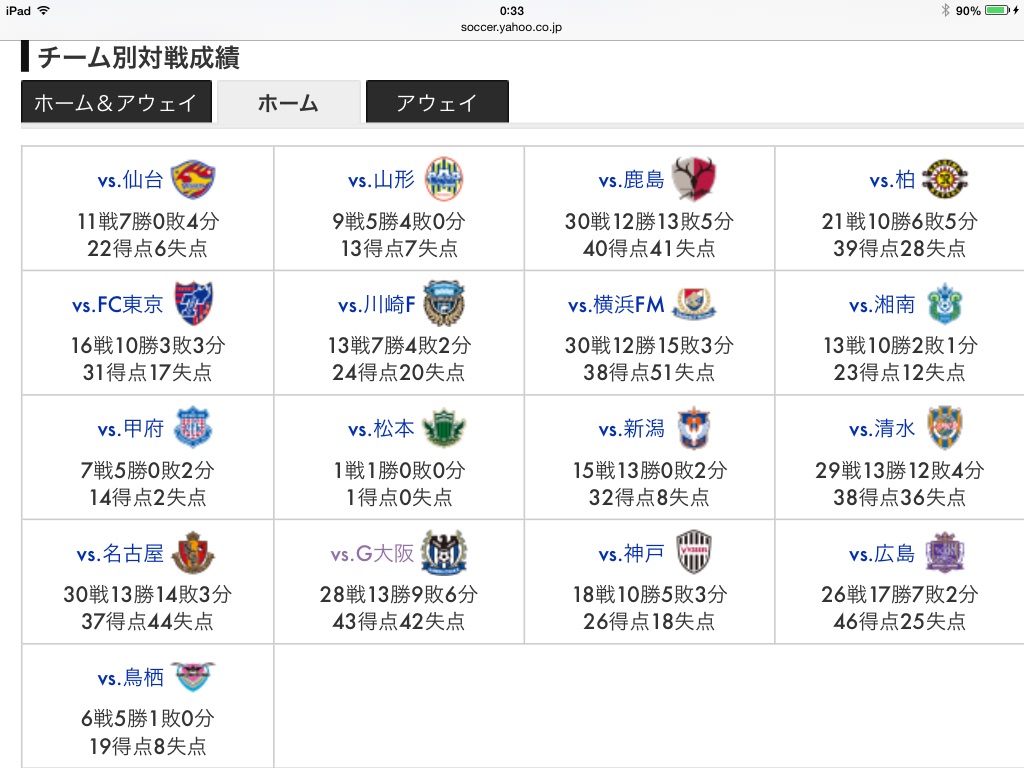Open the vs.仙台 team link
This screenshot has height=768, width=1024.
(130, 181)
